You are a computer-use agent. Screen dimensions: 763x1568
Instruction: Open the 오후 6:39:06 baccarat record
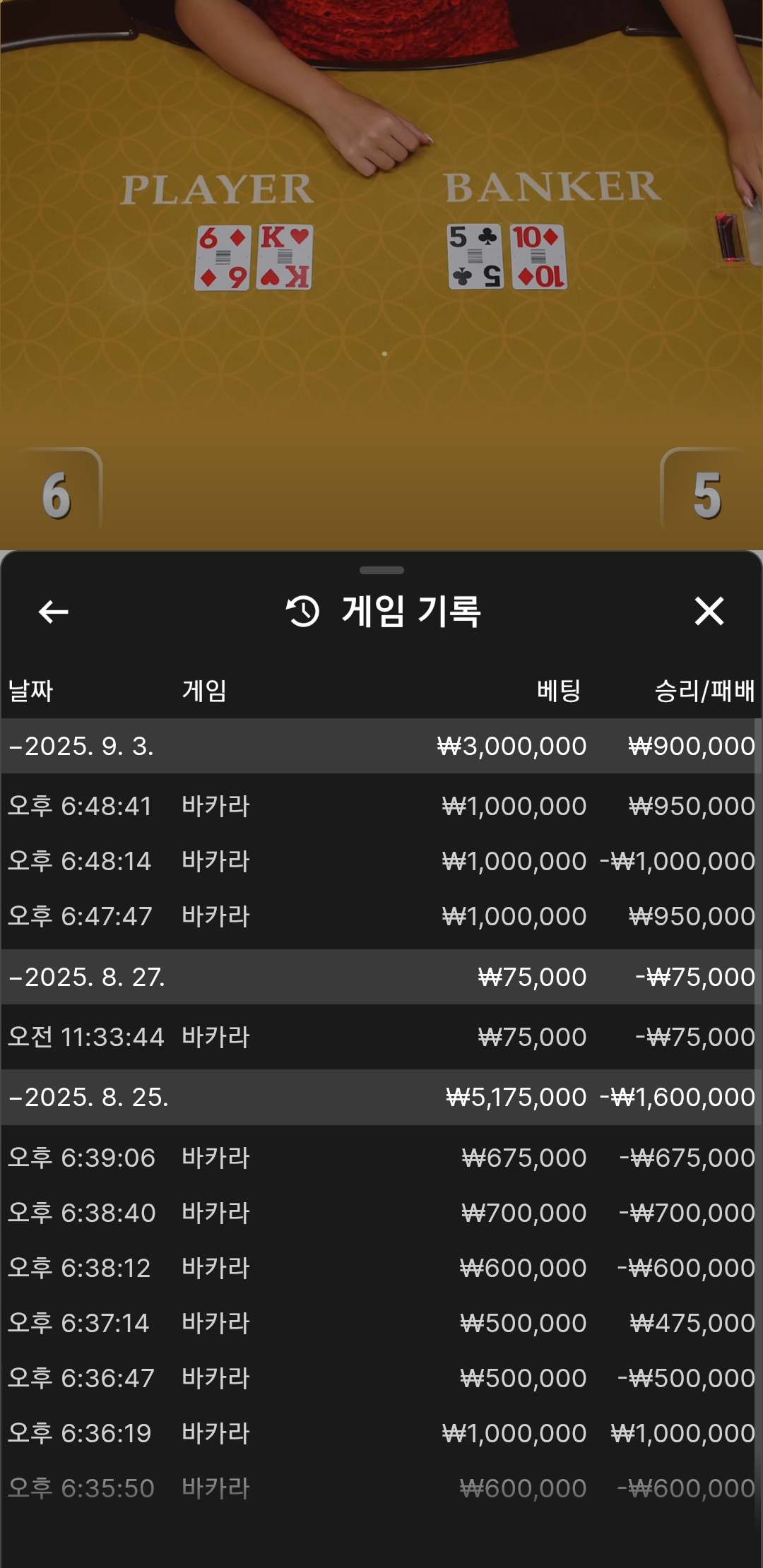379,1158
